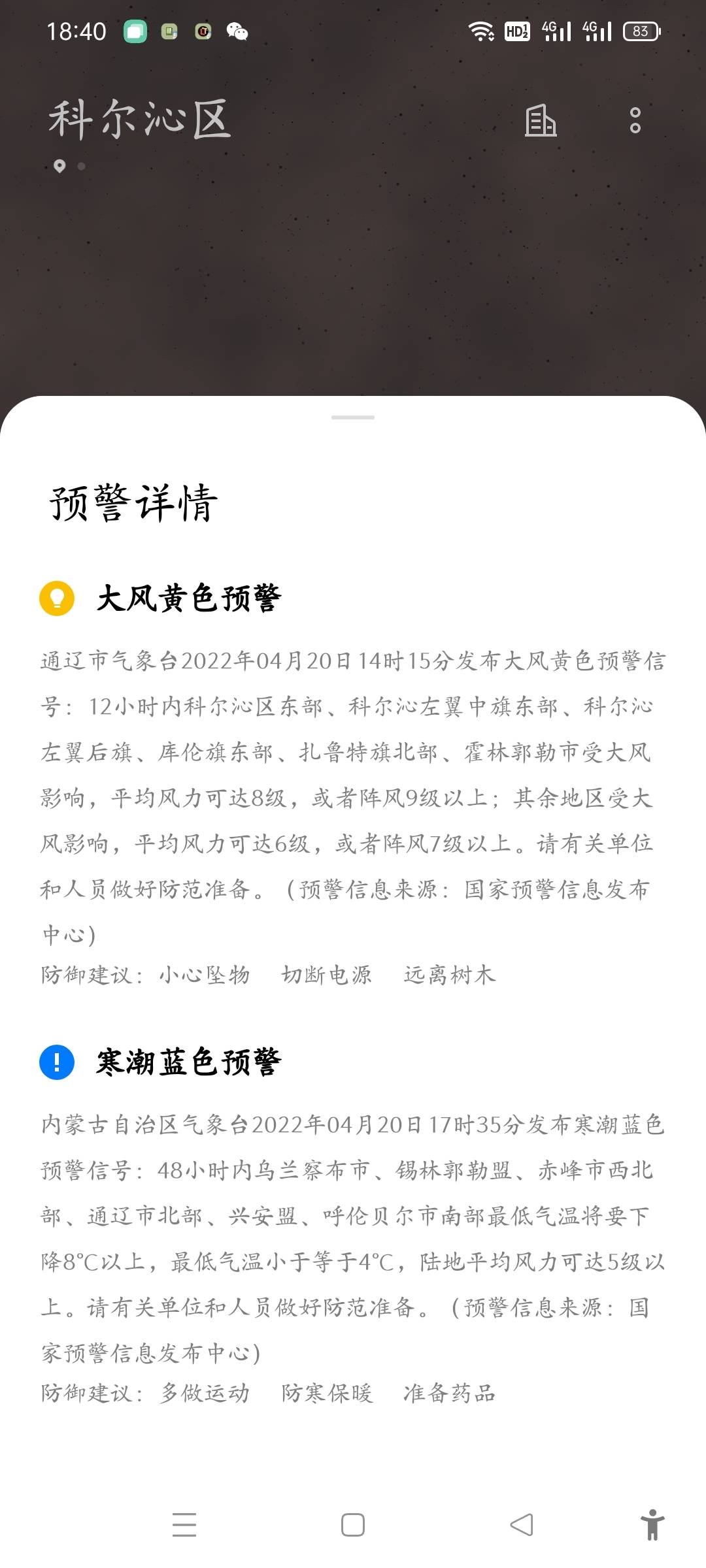Tap the location pin indicator icon

coord(59,165)
